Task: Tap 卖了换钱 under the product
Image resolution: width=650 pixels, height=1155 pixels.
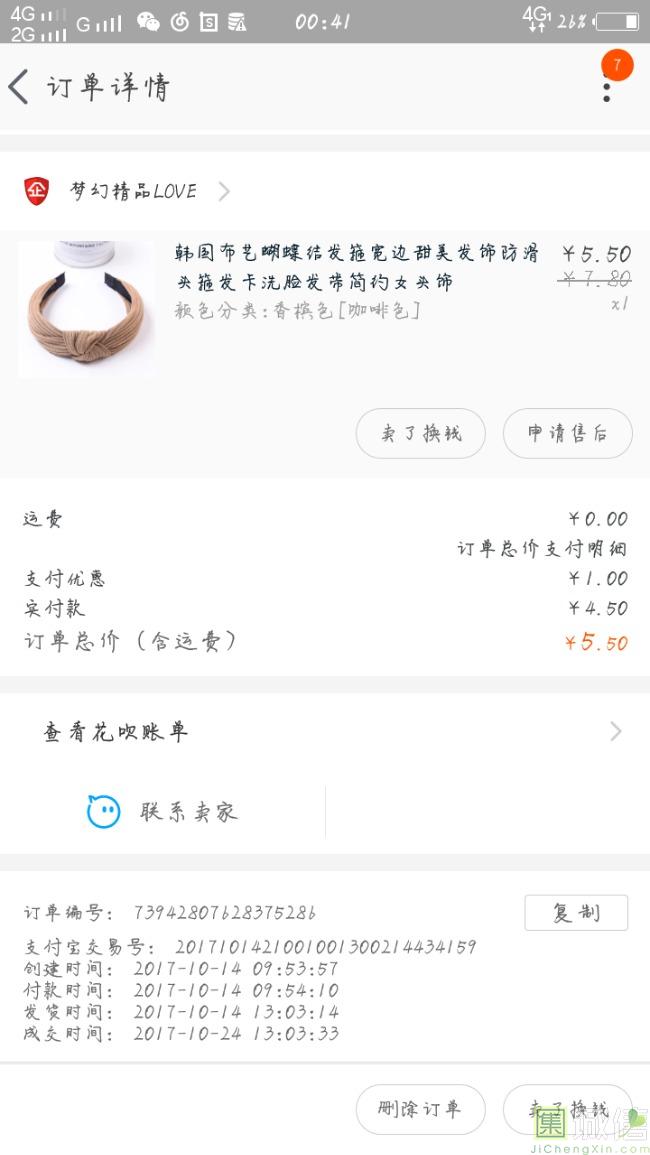Action: [420, 434]
